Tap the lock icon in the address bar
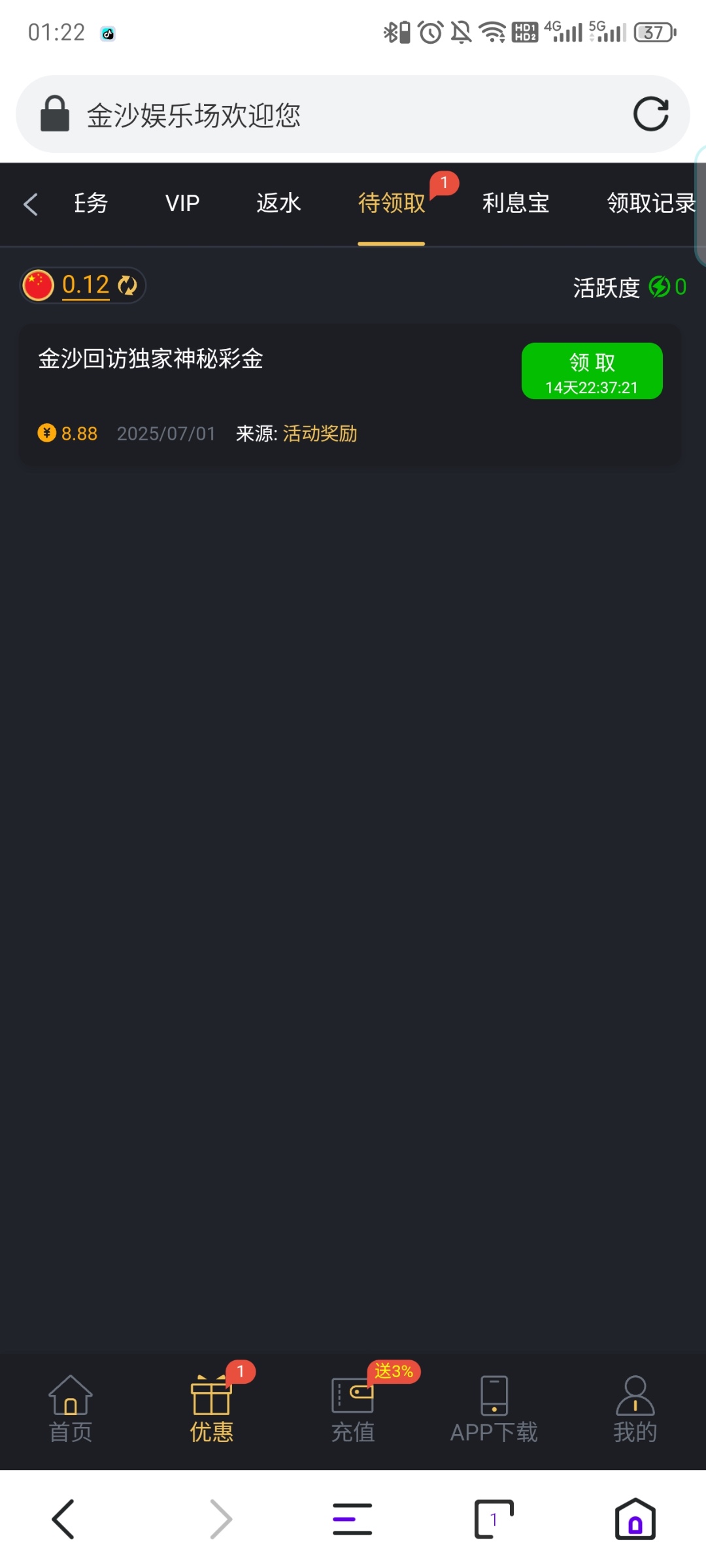This screenshot has width=706, height=1568. coord(55,112)
